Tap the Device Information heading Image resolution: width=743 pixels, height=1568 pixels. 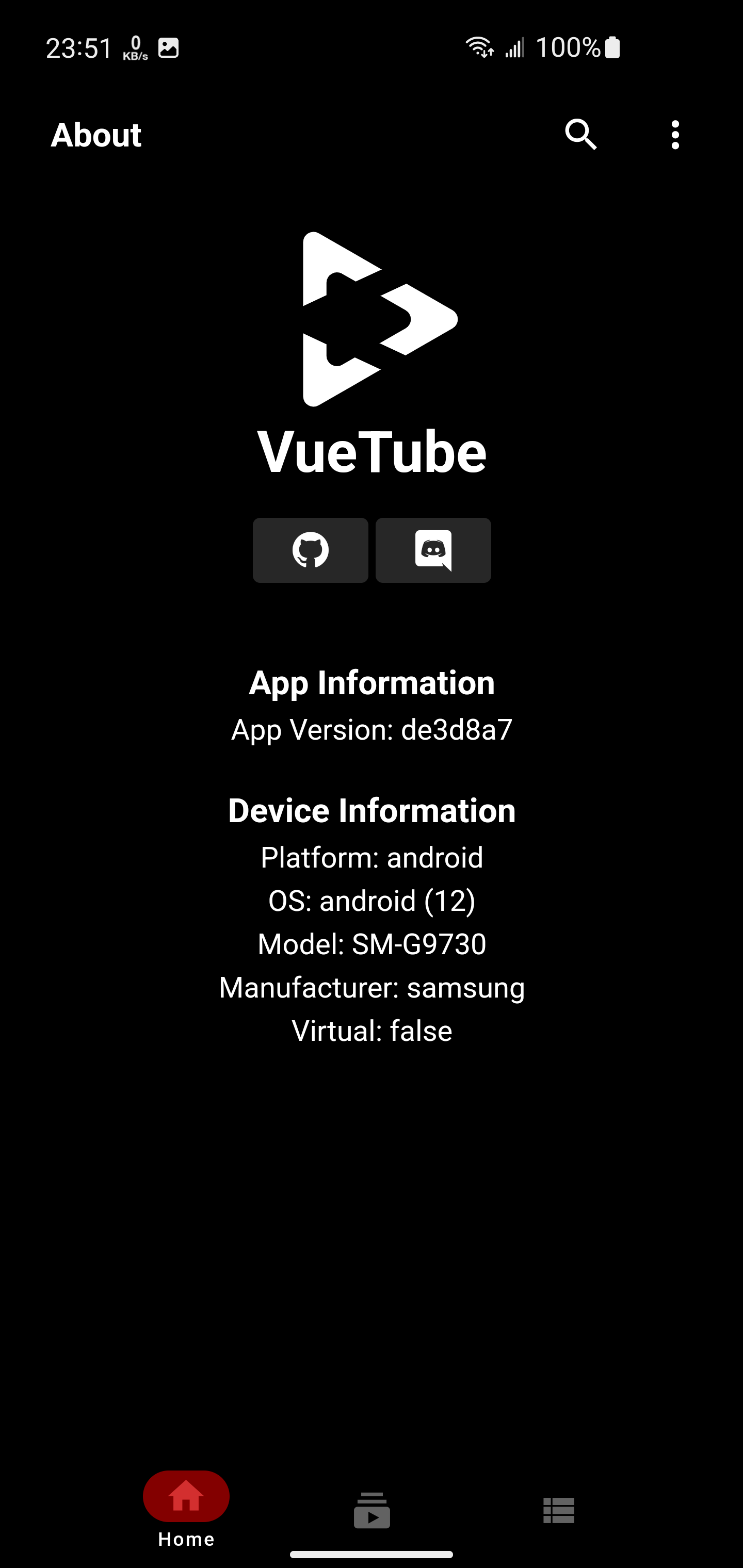(x=372, y=810)
